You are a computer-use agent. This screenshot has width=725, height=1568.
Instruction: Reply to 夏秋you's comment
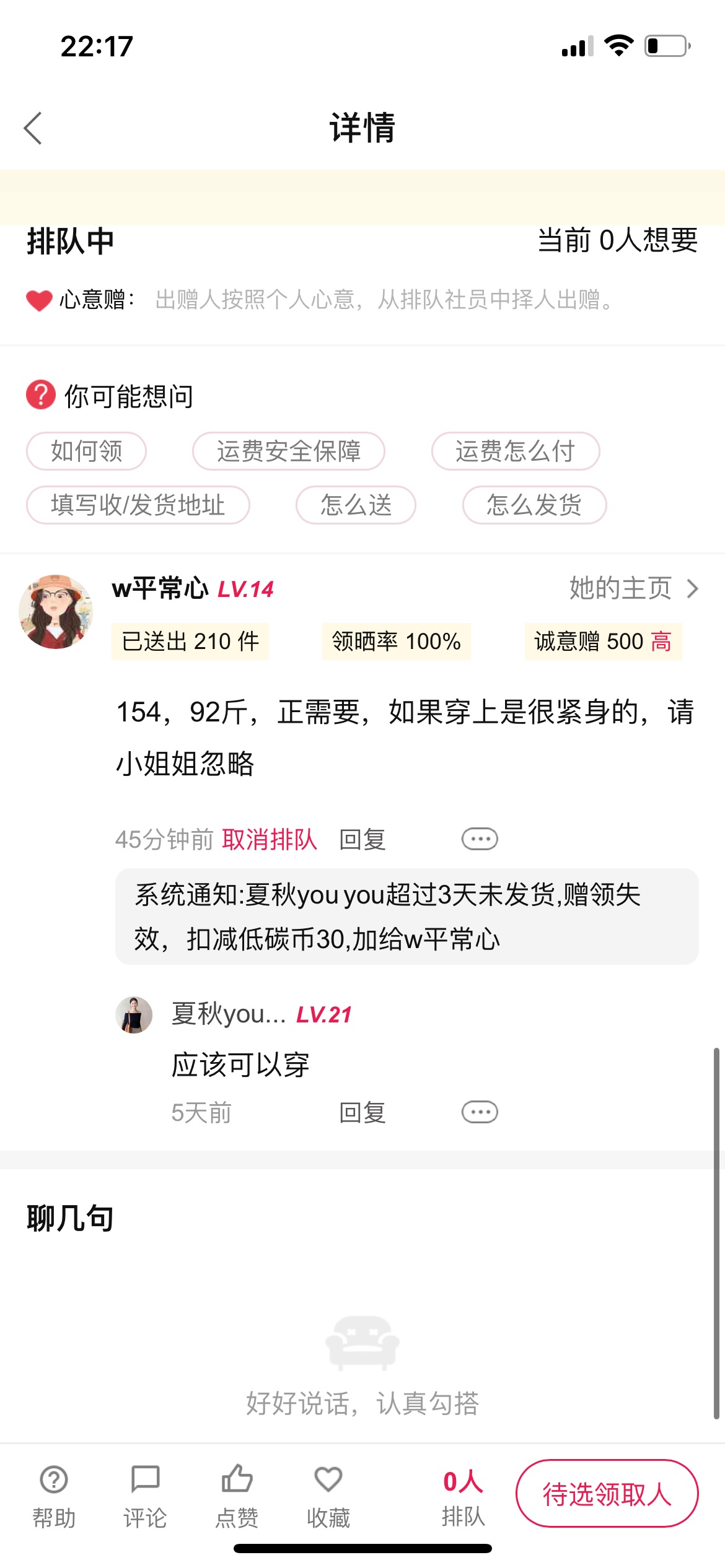coord(362,1113)
